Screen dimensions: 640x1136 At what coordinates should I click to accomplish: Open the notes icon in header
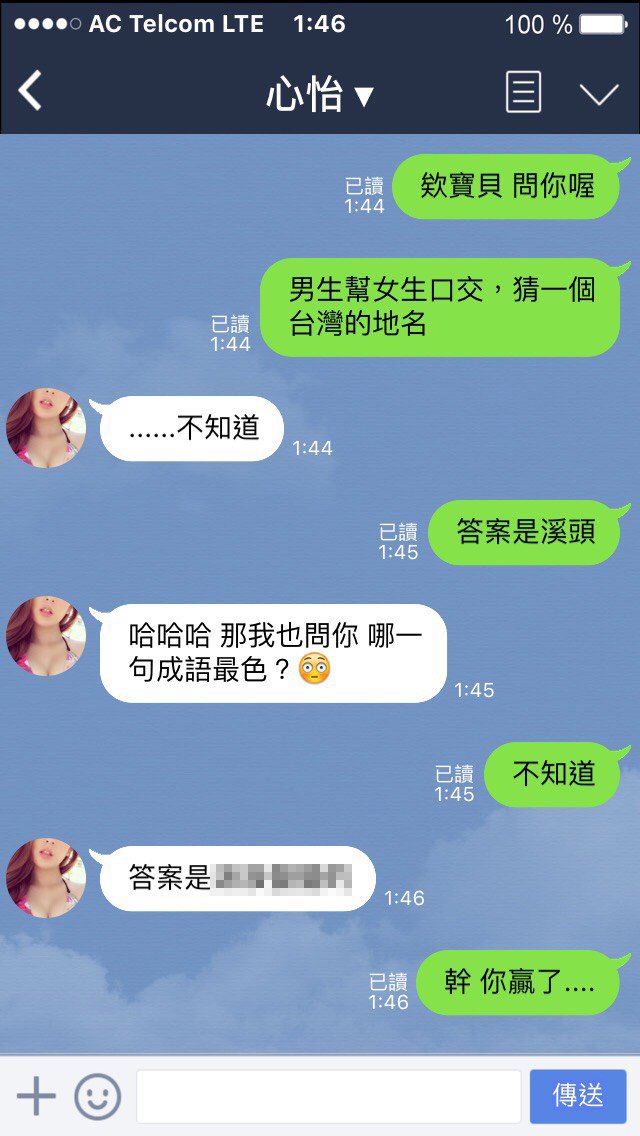(523, 93)
